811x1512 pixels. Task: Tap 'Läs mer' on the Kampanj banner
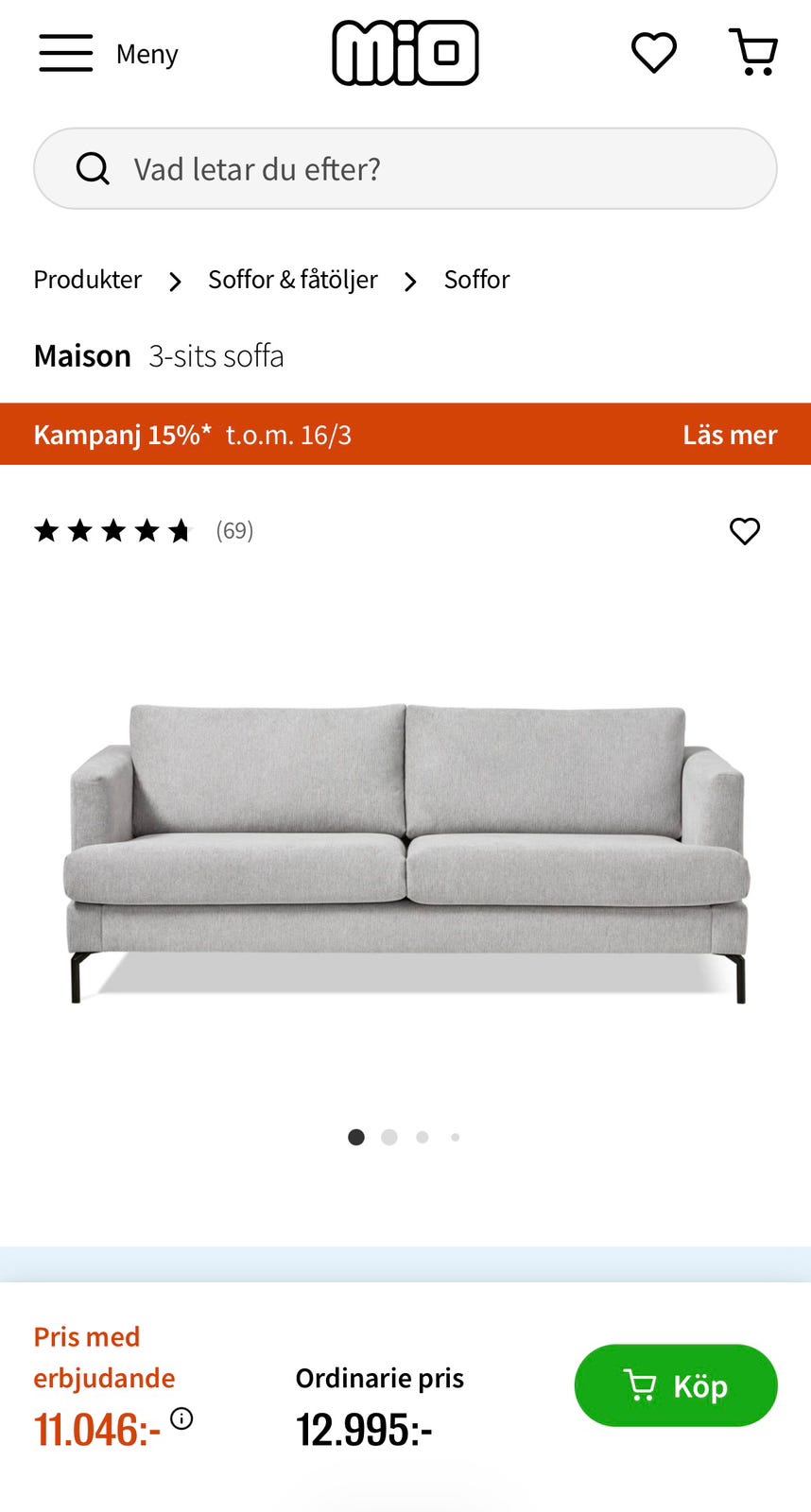click(730, 435)
